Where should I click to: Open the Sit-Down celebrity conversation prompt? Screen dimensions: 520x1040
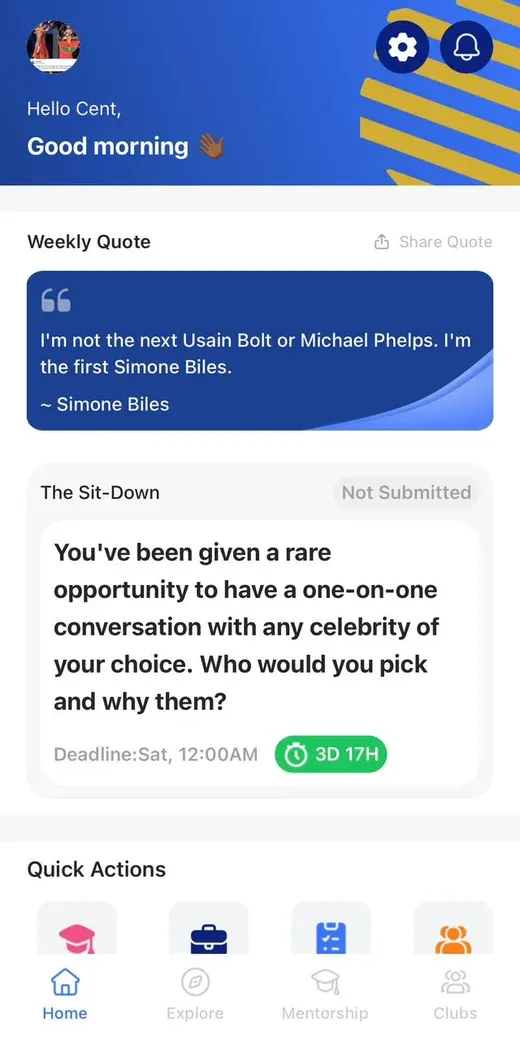click(x=259, y=653)
